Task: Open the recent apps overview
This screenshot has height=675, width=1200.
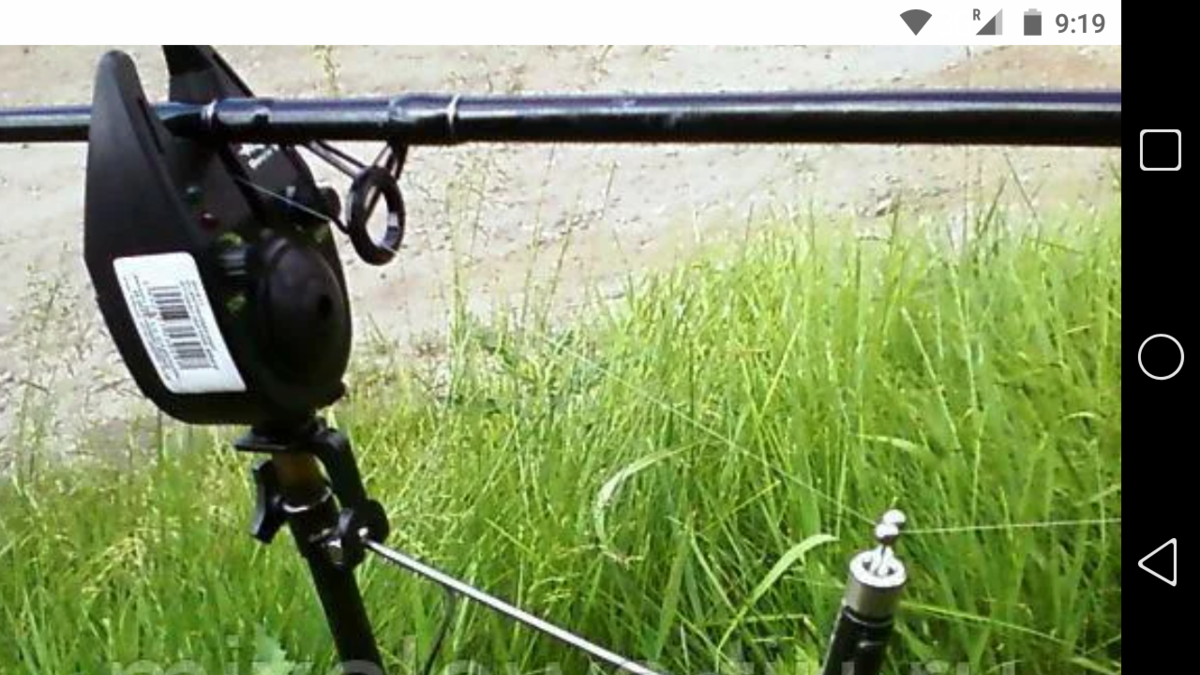Action: pyautogui.click(x=1160, y=151)
